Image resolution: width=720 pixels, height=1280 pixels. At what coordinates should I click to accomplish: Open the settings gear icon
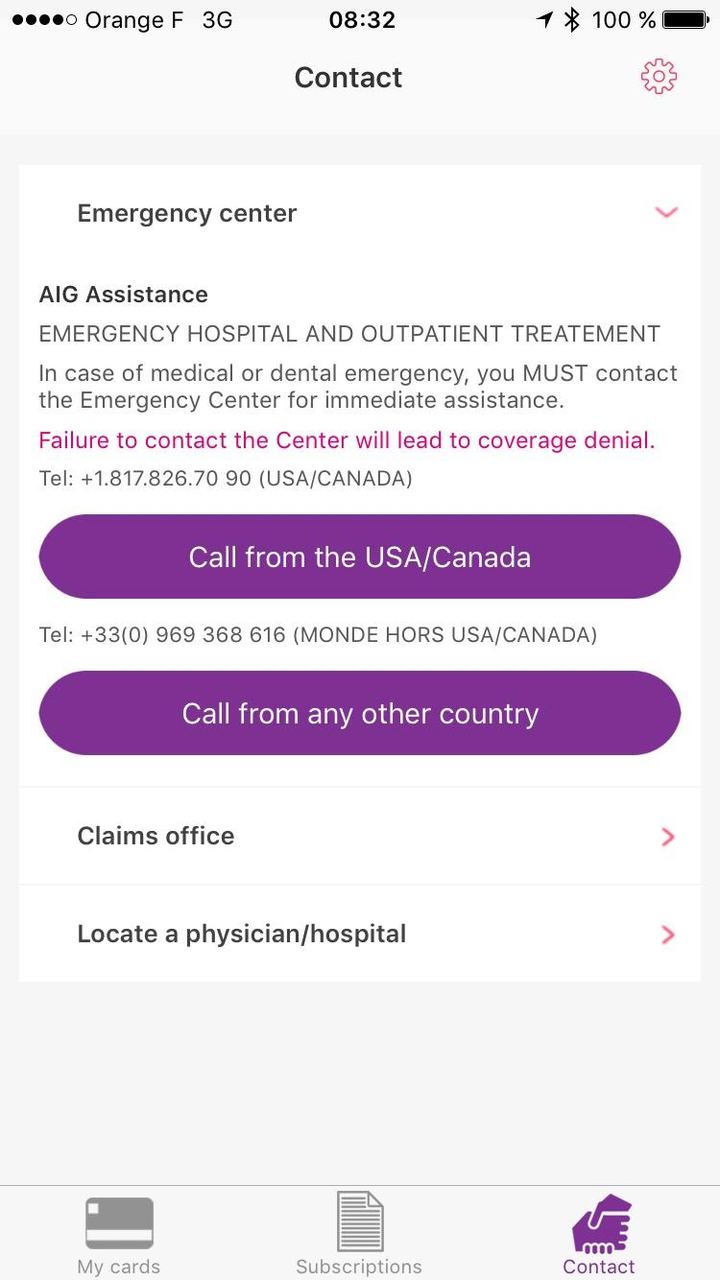[658, 77]
